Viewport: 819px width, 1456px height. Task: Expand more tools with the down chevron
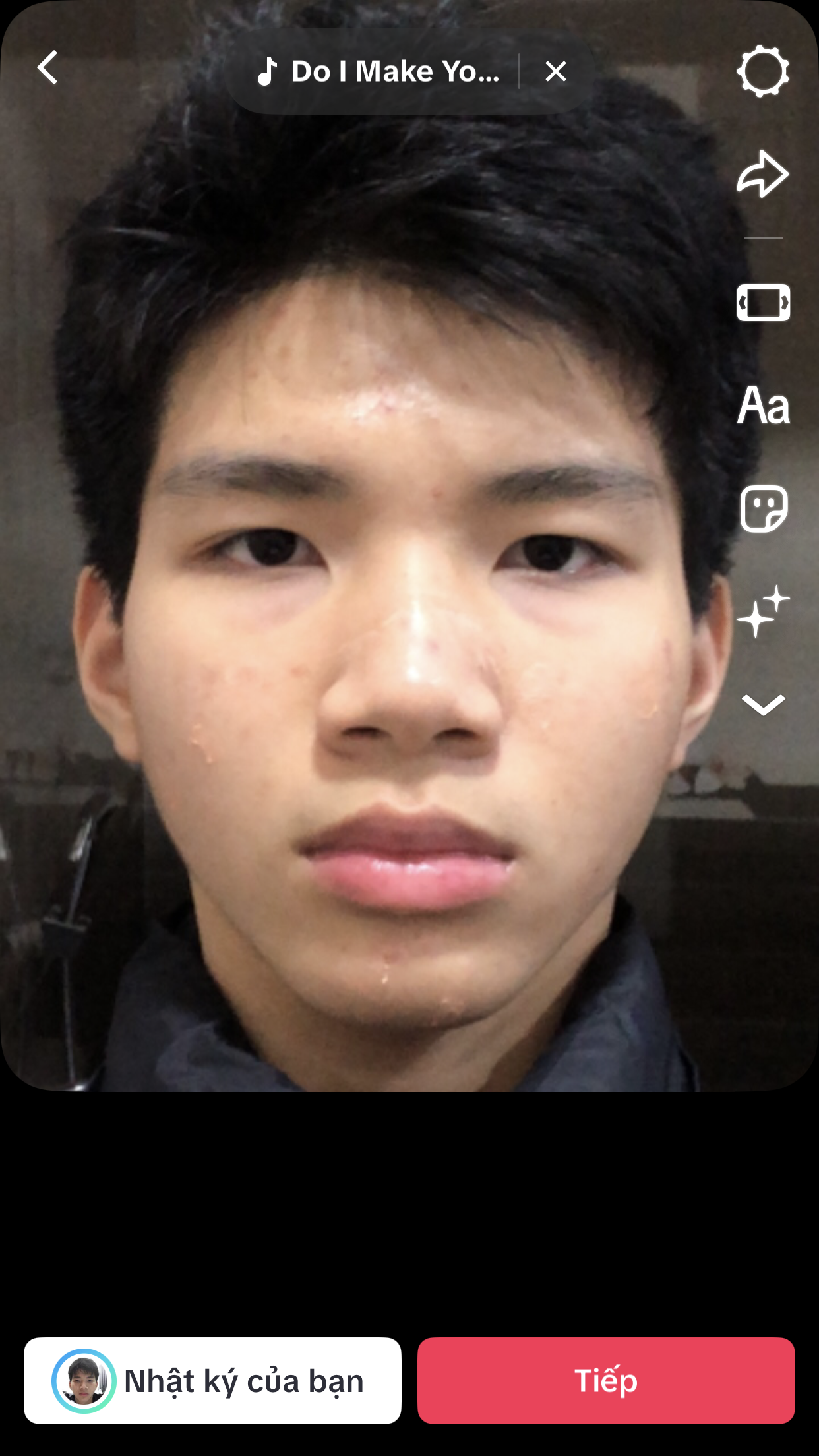pos(763,705)
